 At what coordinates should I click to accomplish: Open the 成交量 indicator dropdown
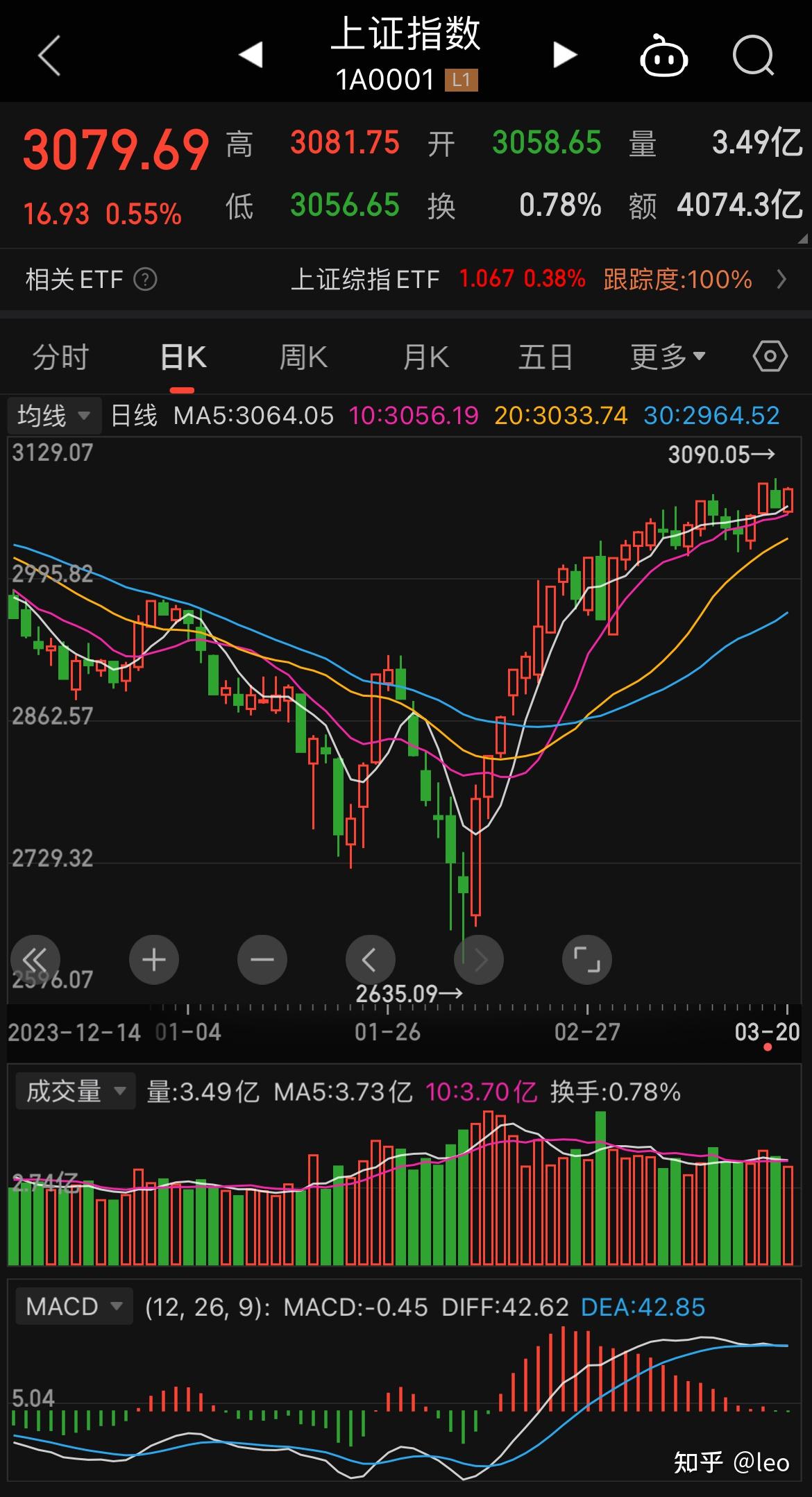[75, 1092]
